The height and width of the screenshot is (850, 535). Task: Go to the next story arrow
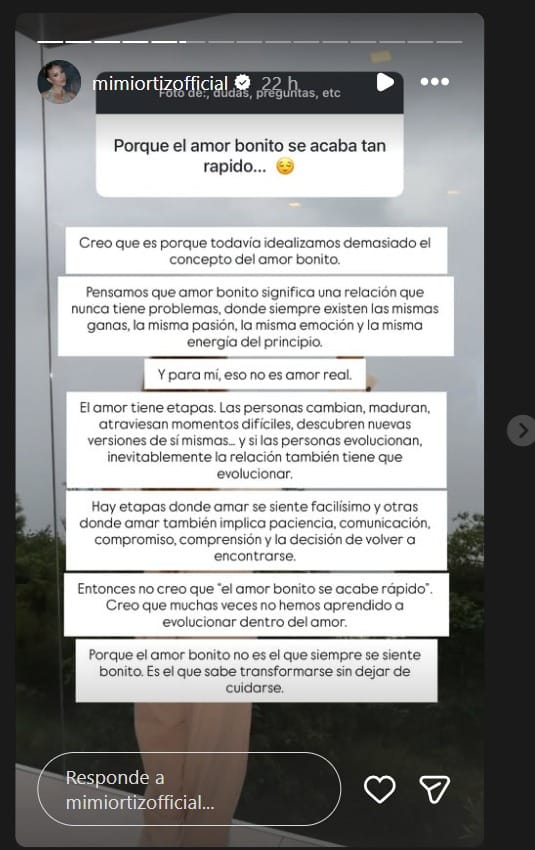[x=521, y=430]
